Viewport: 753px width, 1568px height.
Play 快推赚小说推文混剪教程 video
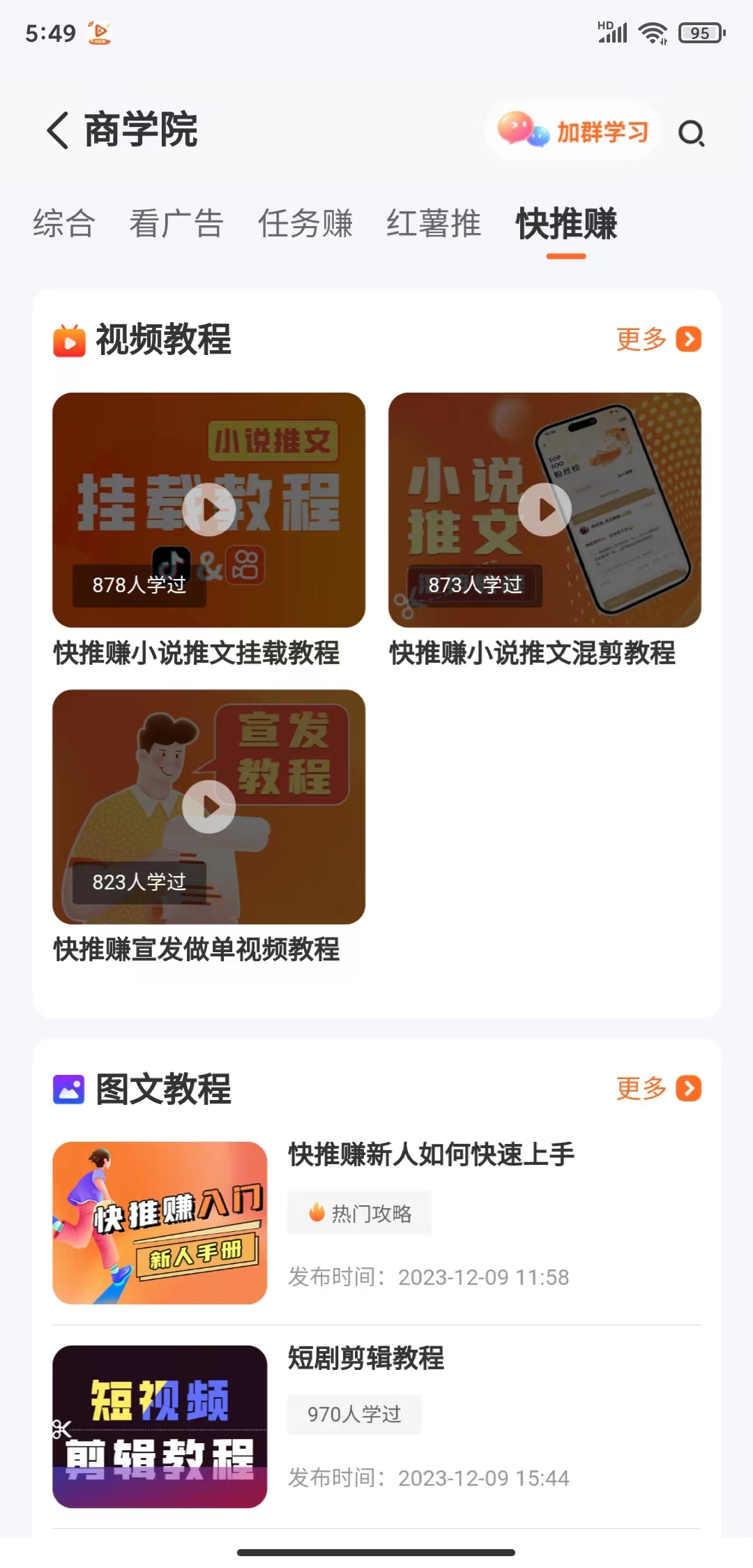point(545,510)
